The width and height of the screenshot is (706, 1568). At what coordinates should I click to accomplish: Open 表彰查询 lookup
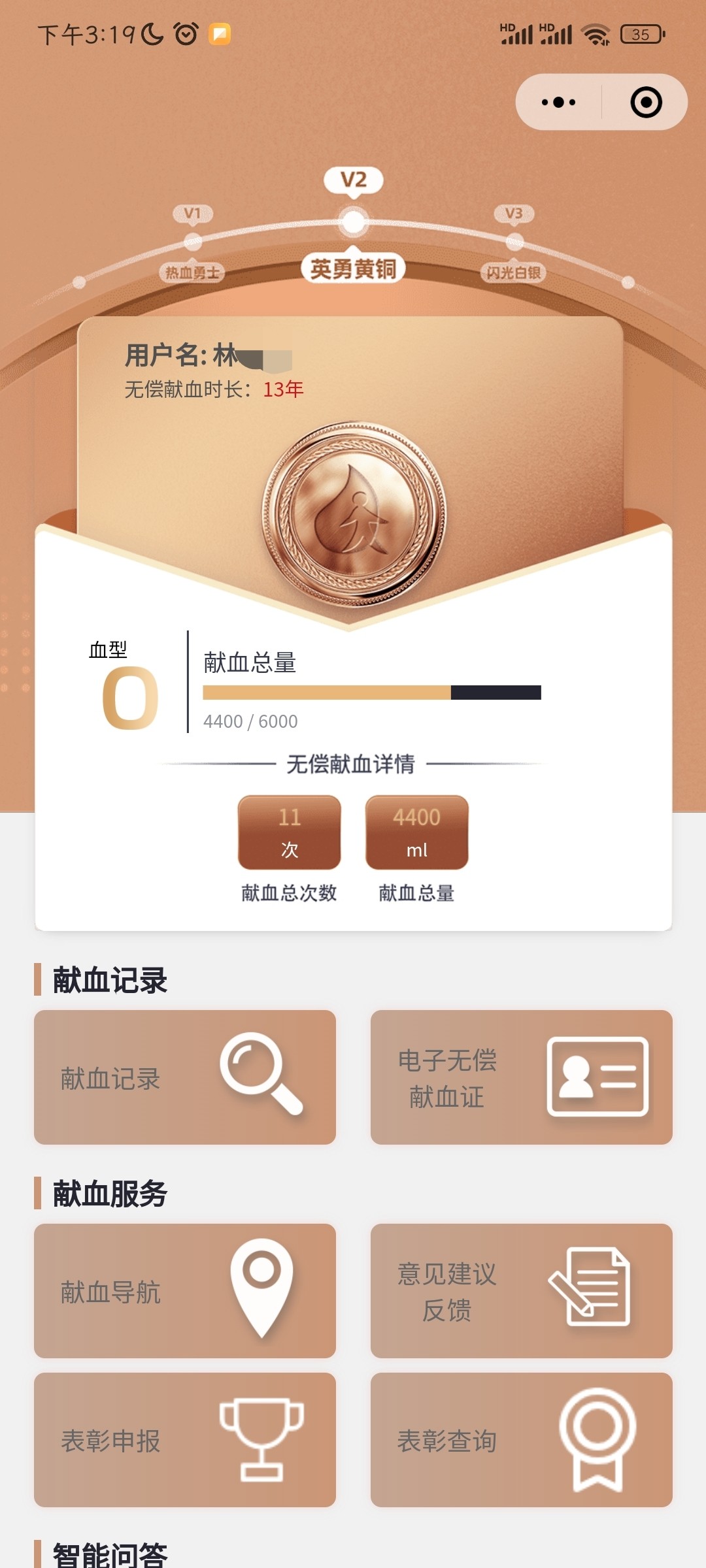click(x=521, y=1440)
